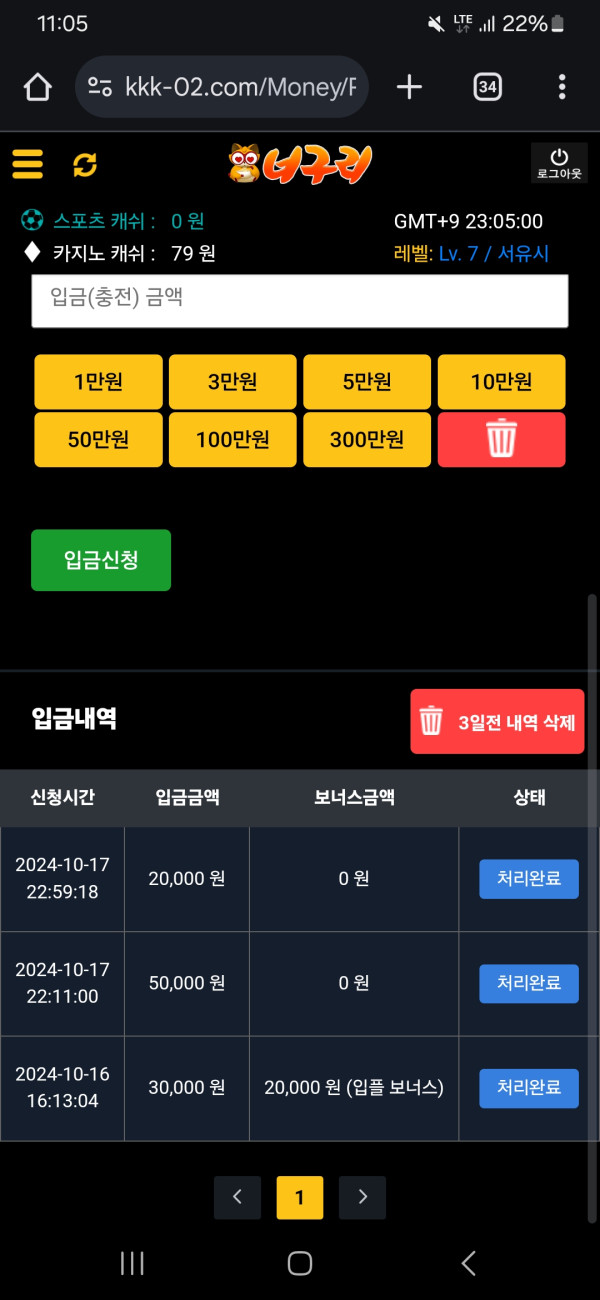Image resolution: width=600 pixels, height=1300 pixels.
Task: Go to the next page arrow
Action: click(362, 1197)
